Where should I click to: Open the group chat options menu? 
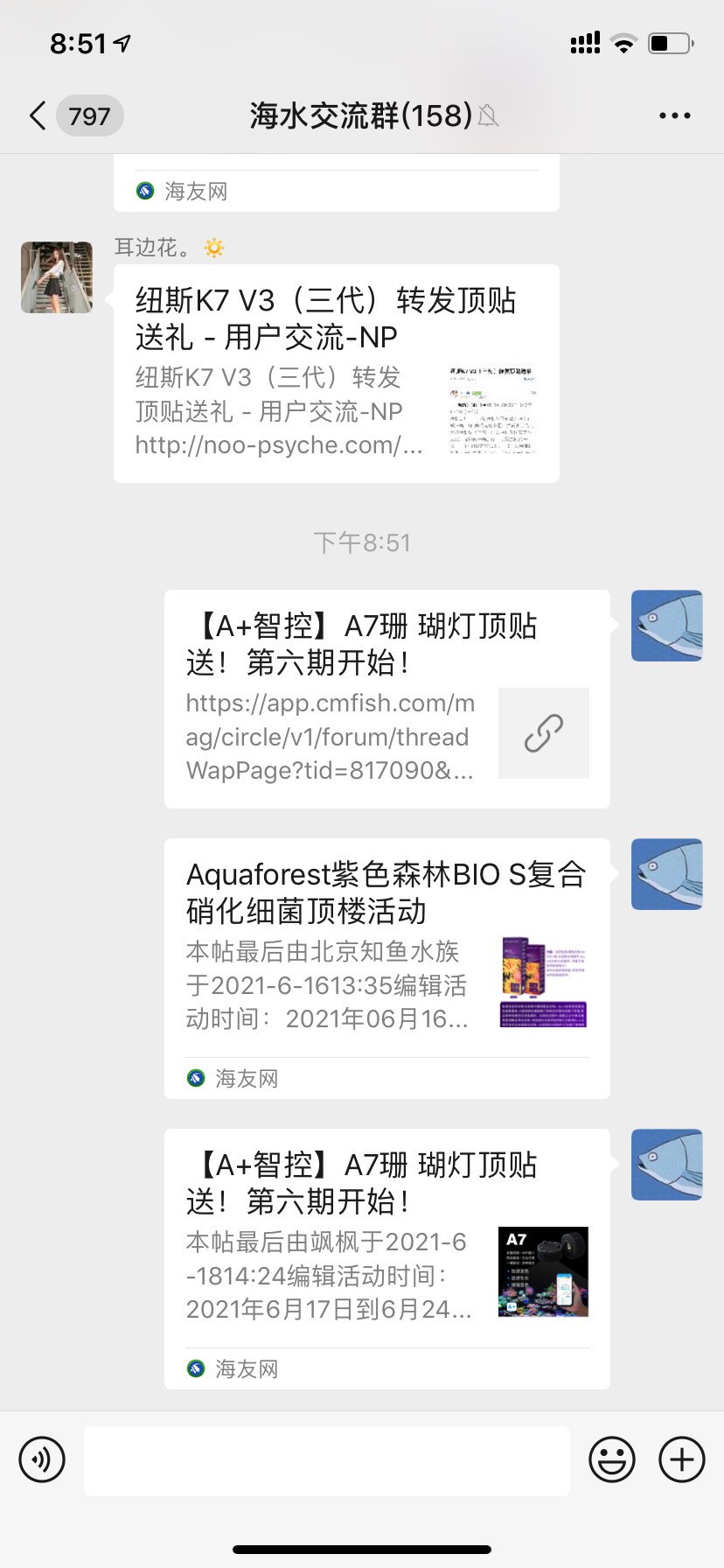pos(674,115)
